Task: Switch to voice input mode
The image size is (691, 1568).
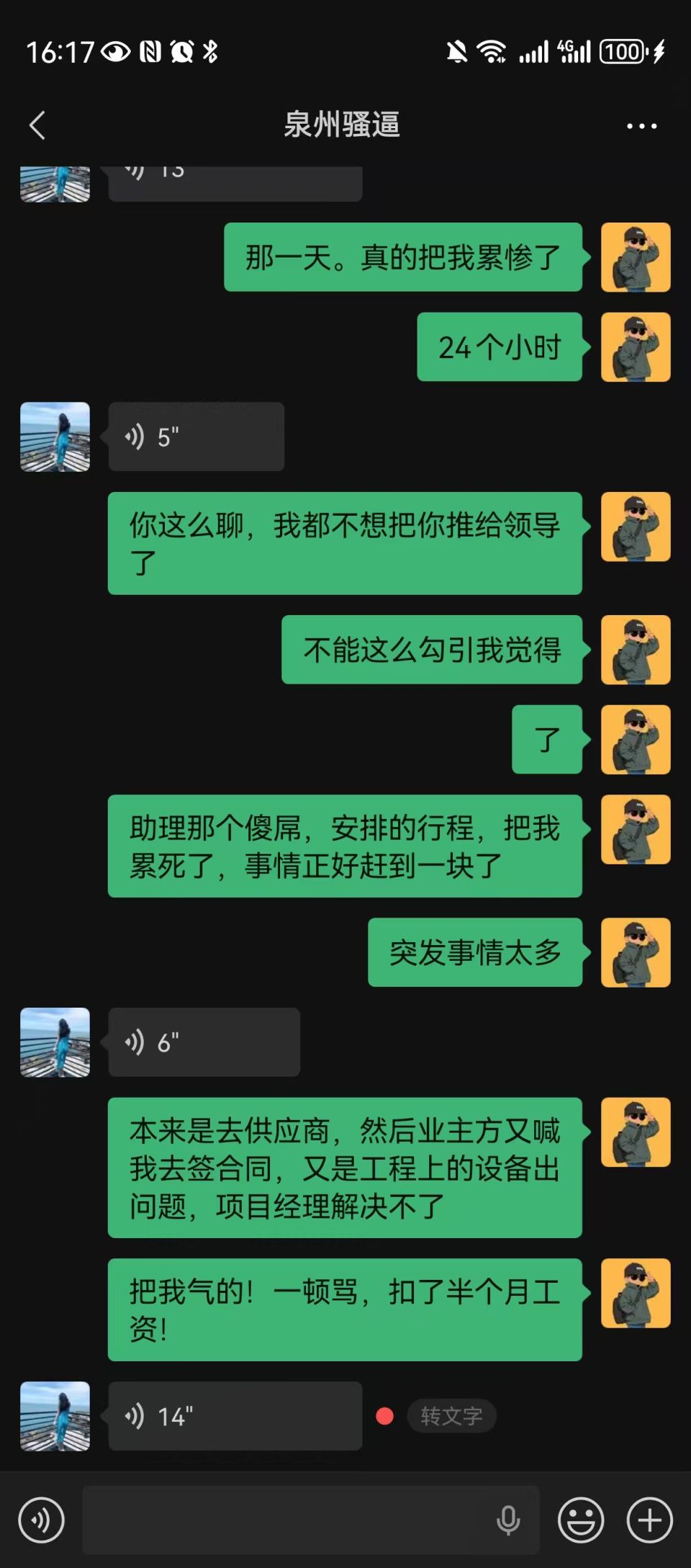Action: [x=41, y=1520]
